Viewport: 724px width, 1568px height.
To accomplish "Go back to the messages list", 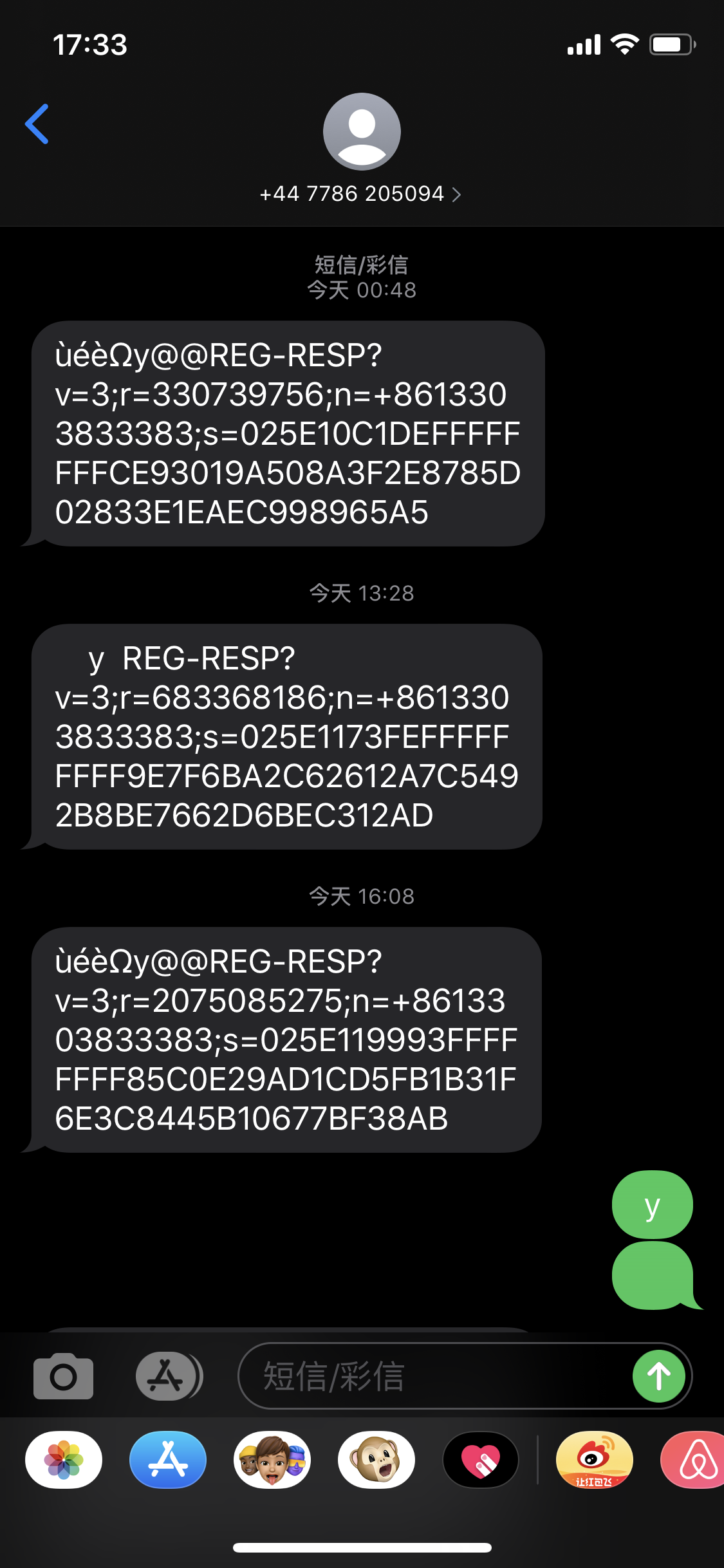I will click(37, 124).
